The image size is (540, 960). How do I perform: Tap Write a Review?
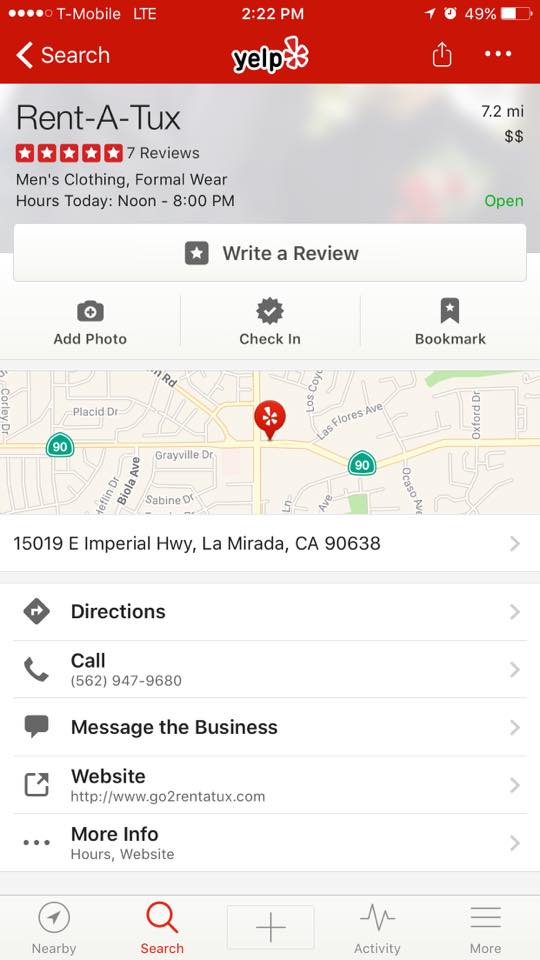click(270, 253)
